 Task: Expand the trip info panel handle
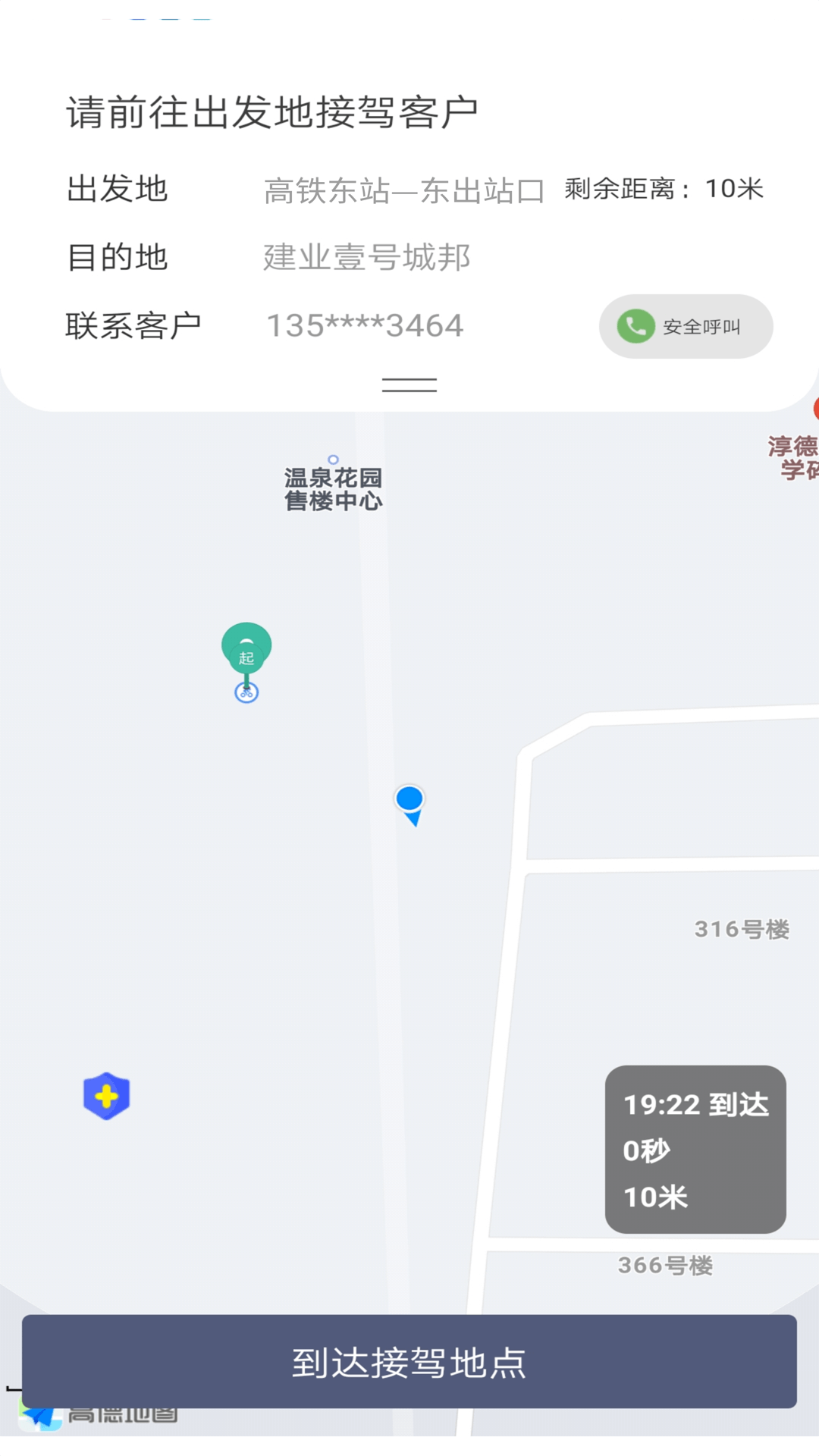[x=409, y=384]
